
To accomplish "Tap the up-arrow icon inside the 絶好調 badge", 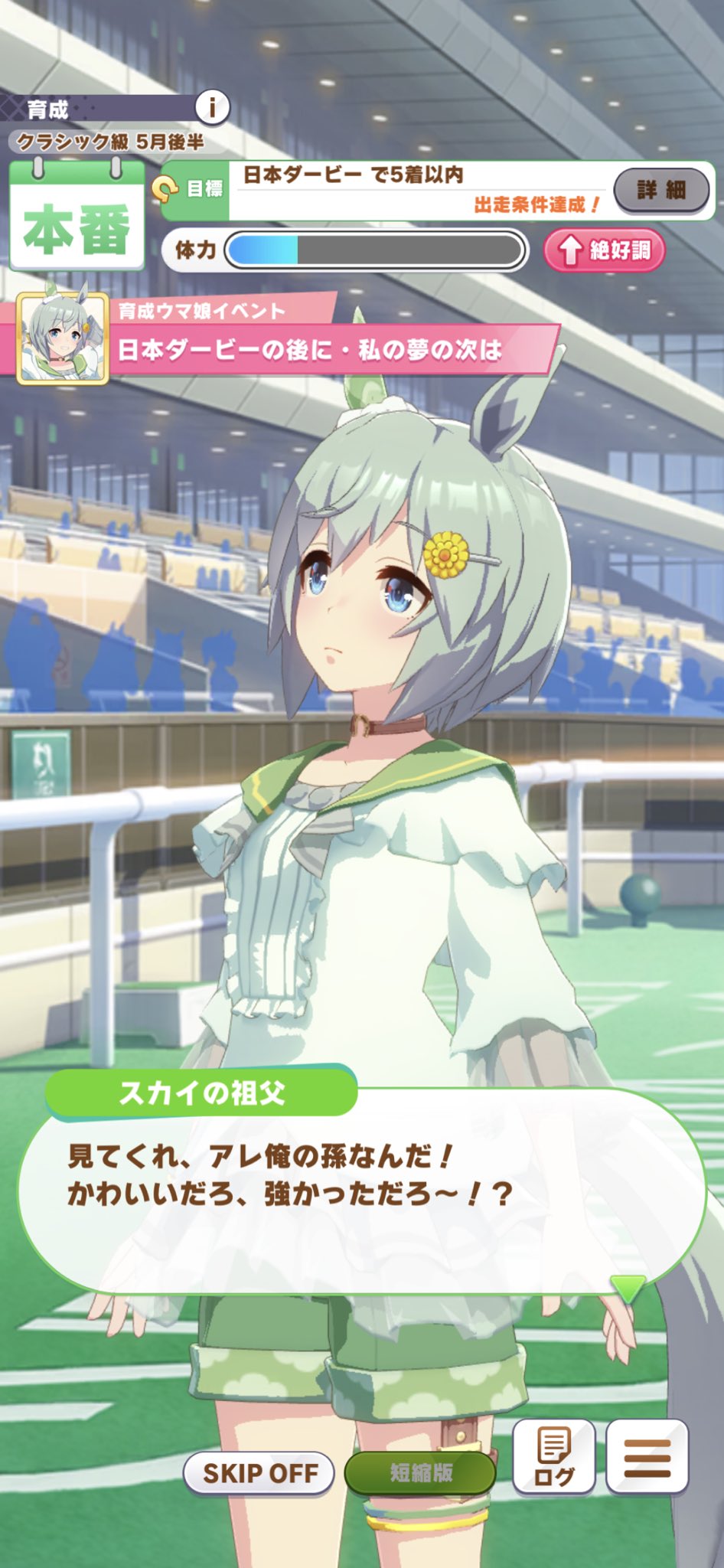I will point(569,250).
